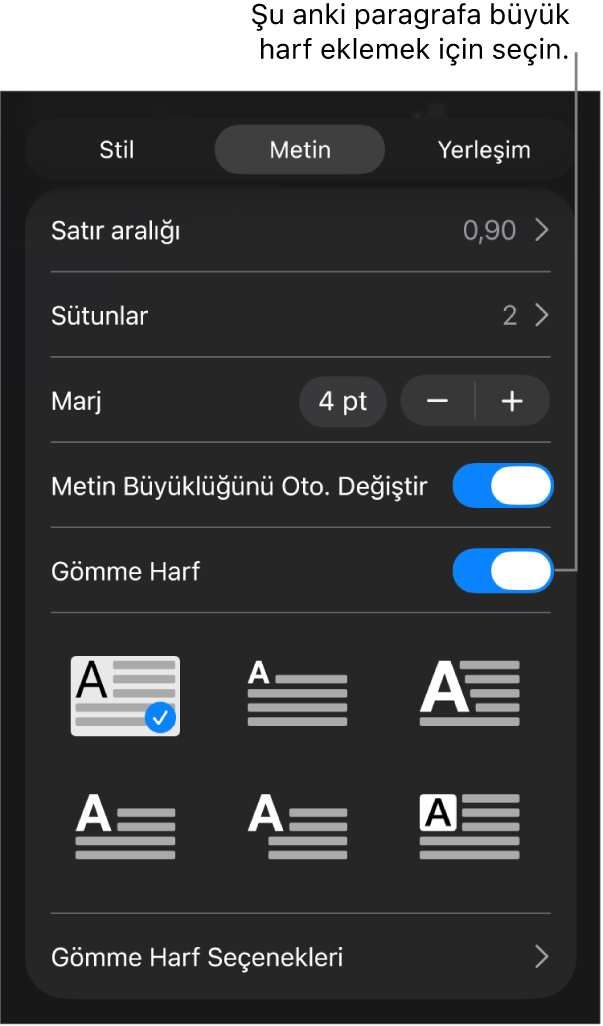Image resolution: width=603 pixels, height=1026 pixels.
Task: Open the Sütunlar row
Action: [x=301, y=315]
